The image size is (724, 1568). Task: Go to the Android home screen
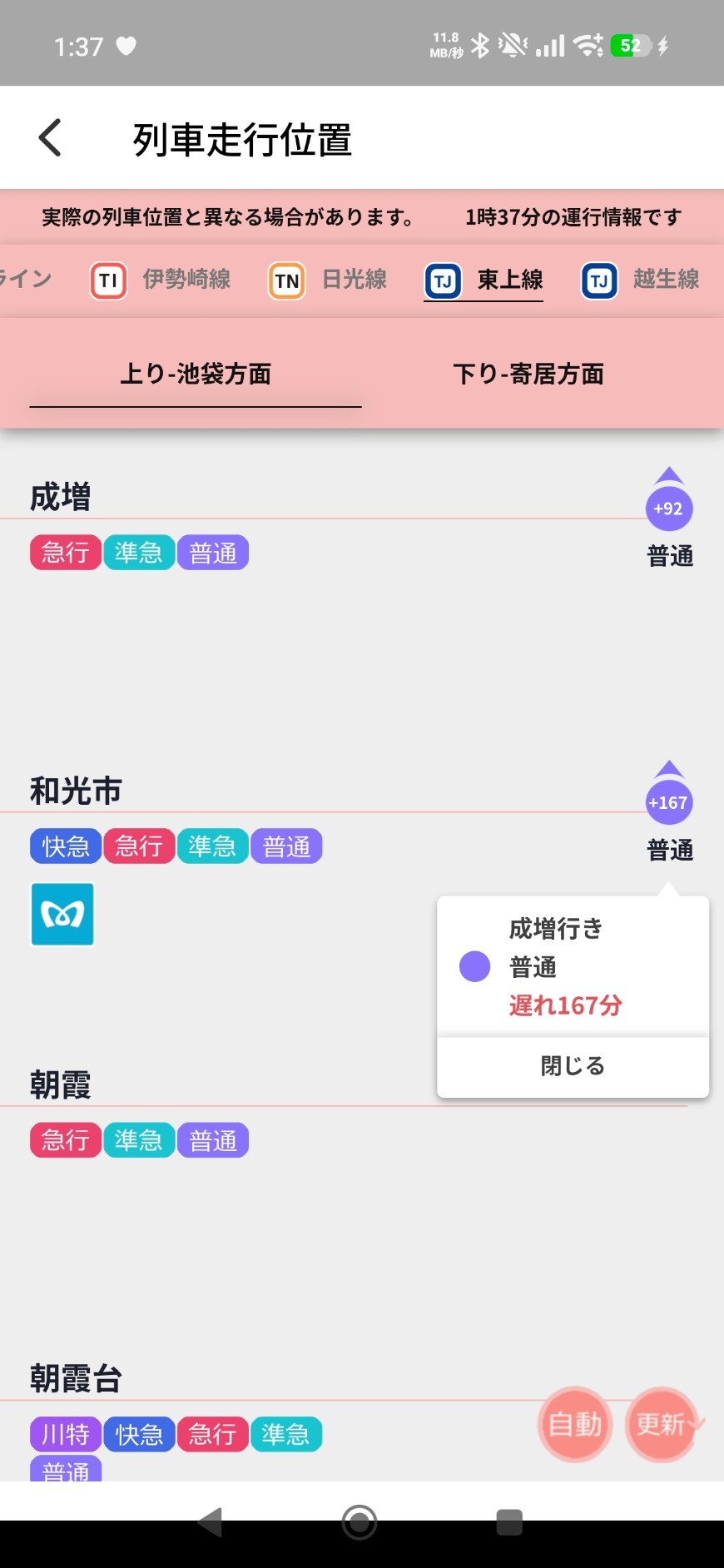360,1522
